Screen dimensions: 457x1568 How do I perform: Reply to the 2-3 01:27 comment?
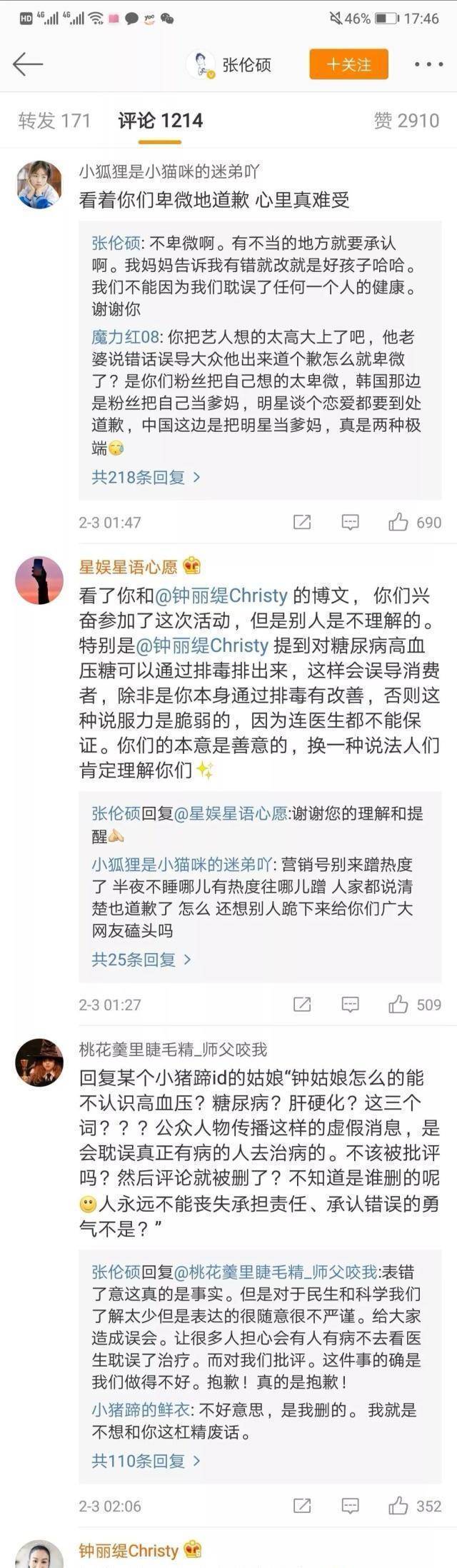click(350, 1005)
